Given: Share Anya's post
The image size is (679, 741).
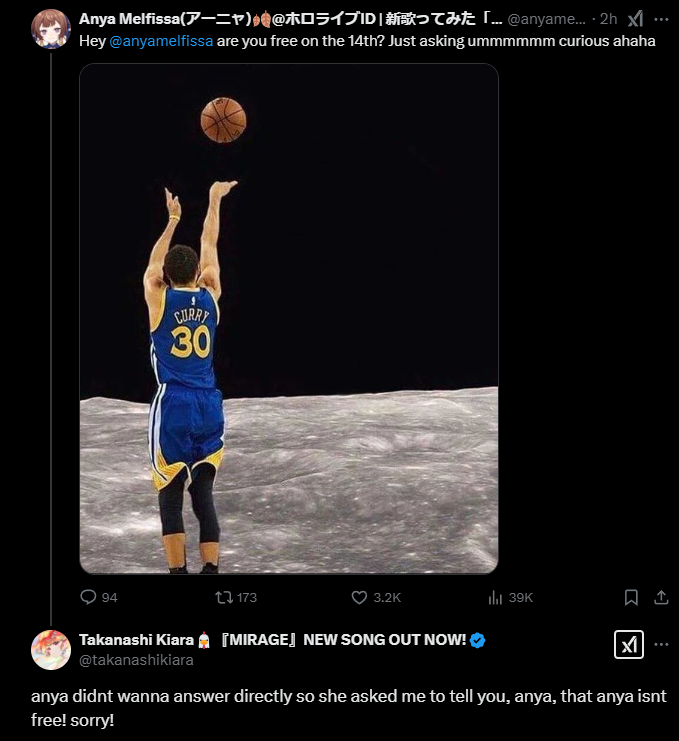Looking at the screenshot, I should pos(660,597).
